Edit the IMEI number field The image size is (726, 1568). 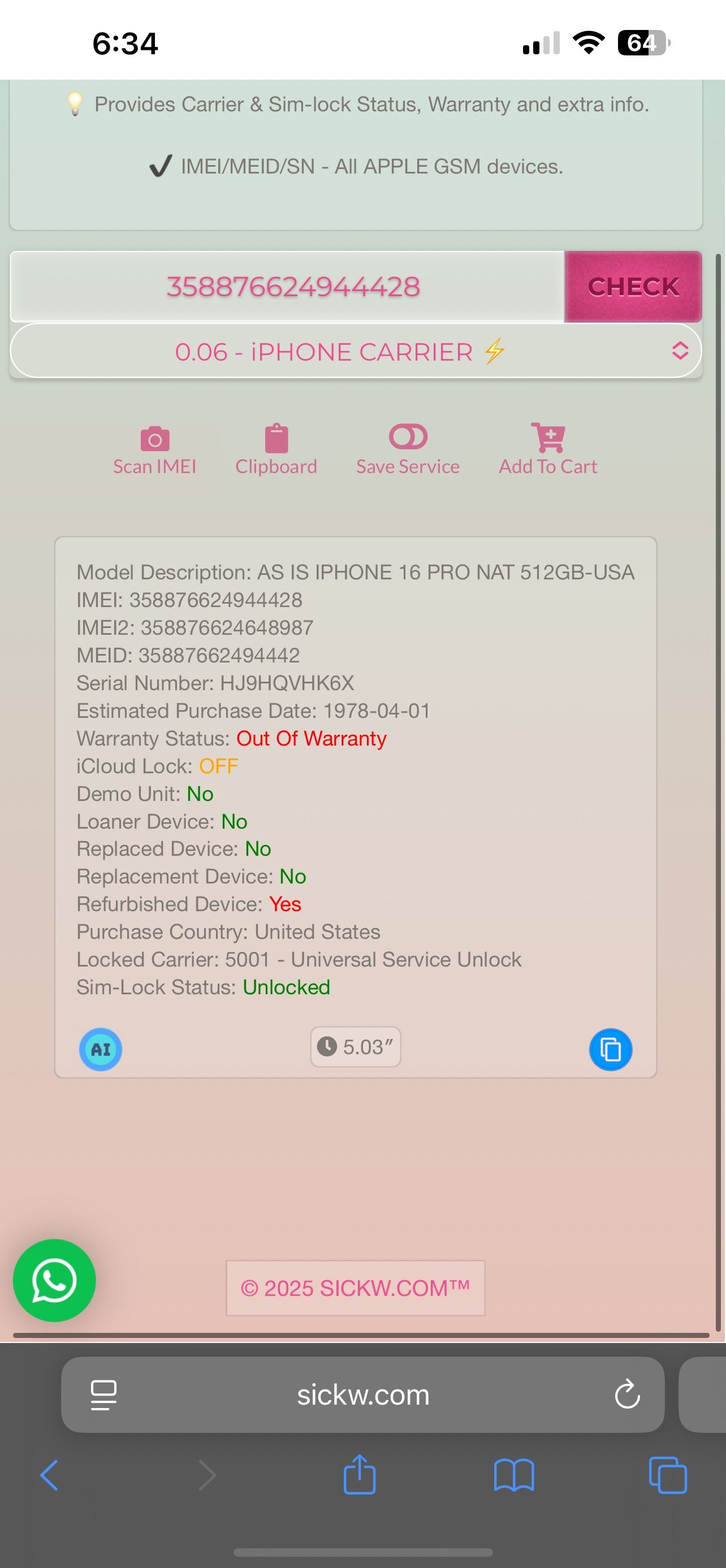(292, 287)
